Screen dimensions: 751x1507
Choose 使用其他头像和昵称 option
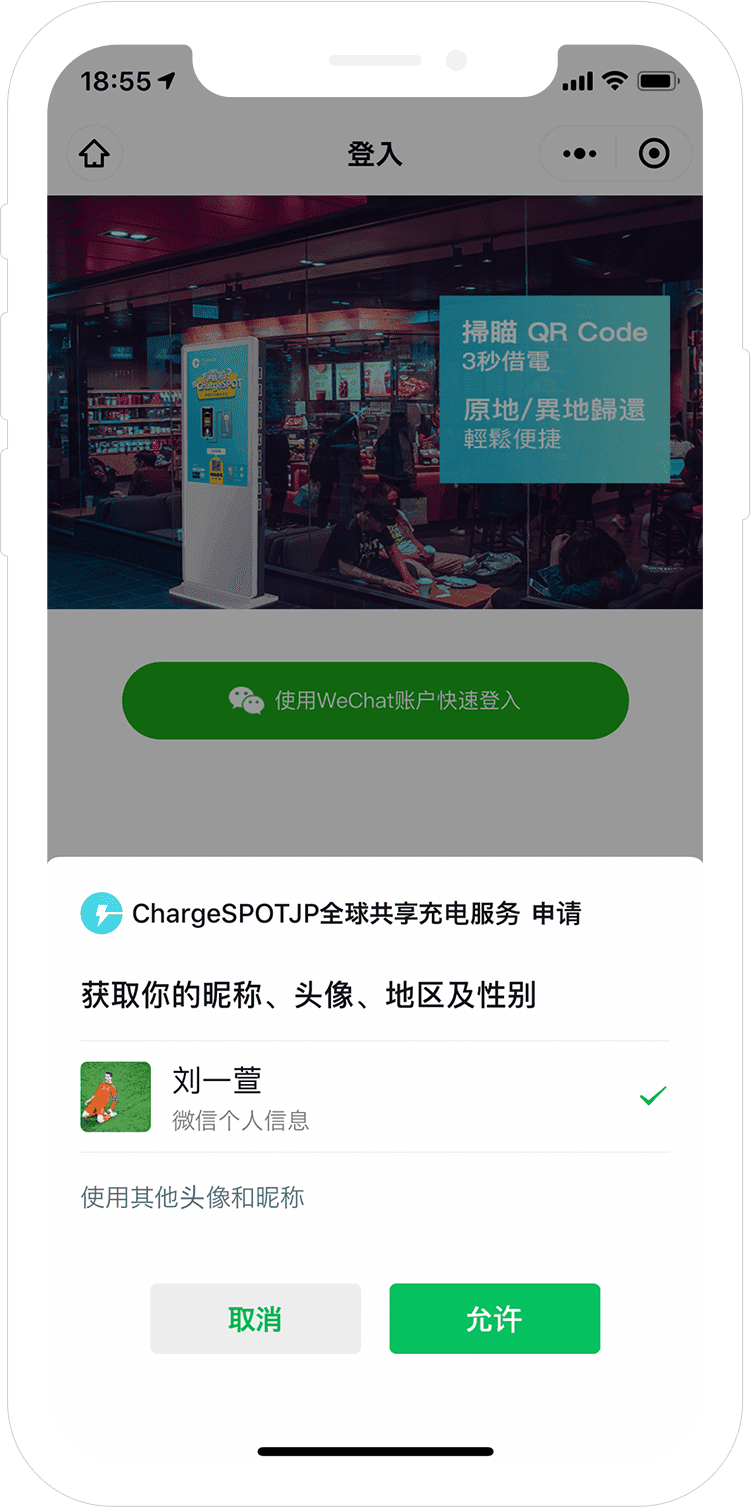tap(193, 1198)
